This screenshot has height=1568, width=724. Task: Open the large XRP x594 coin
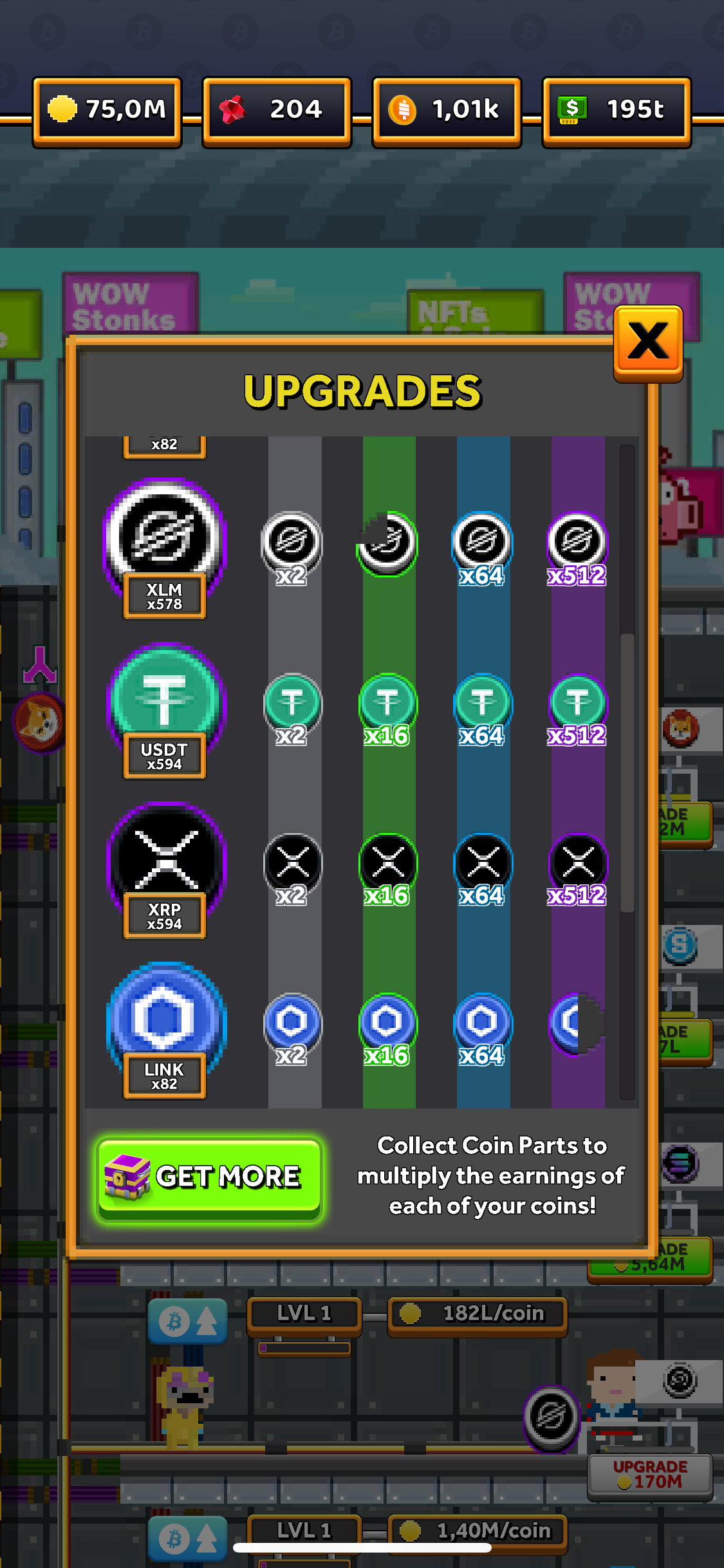(x=165, y=859)
